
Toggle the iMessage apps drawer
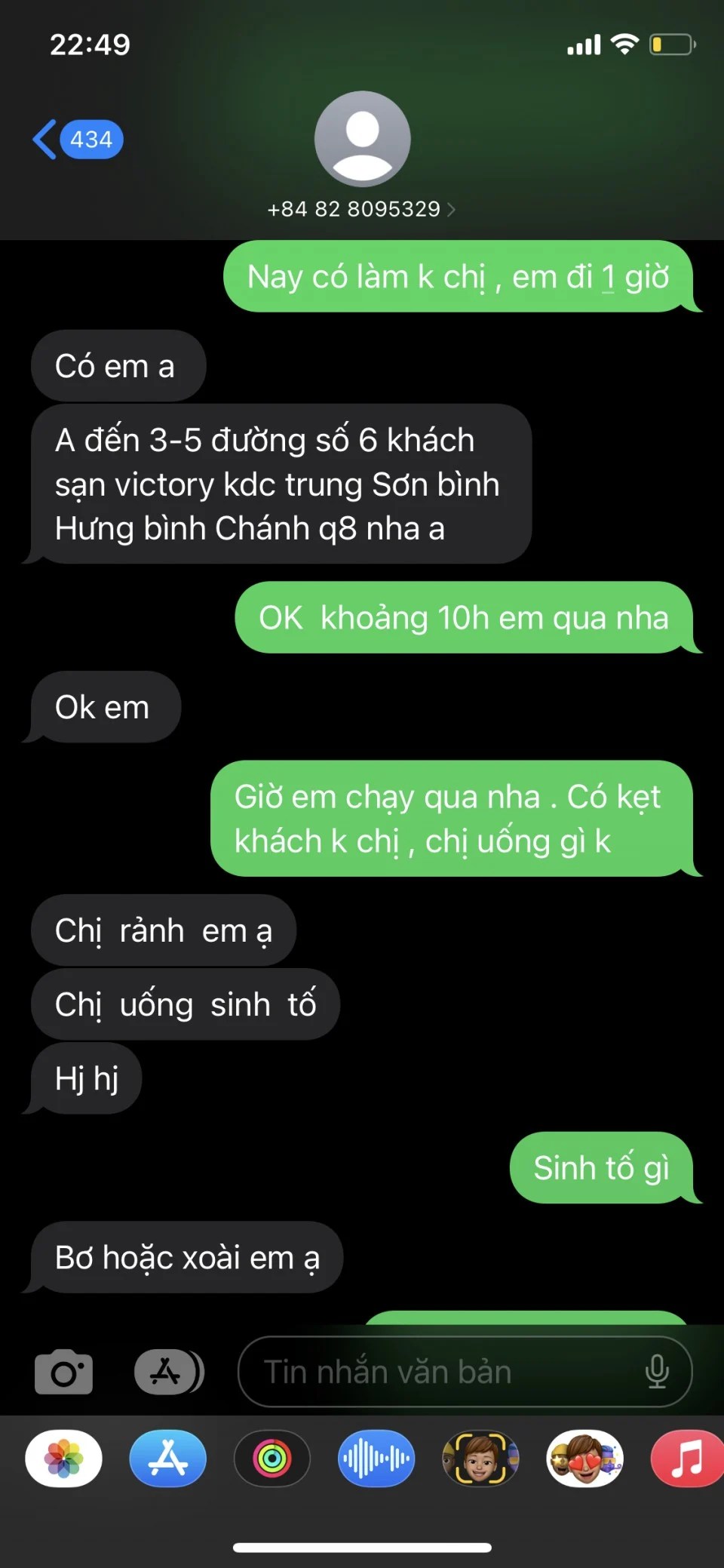pyautogui.click(x=169, y=1372)
